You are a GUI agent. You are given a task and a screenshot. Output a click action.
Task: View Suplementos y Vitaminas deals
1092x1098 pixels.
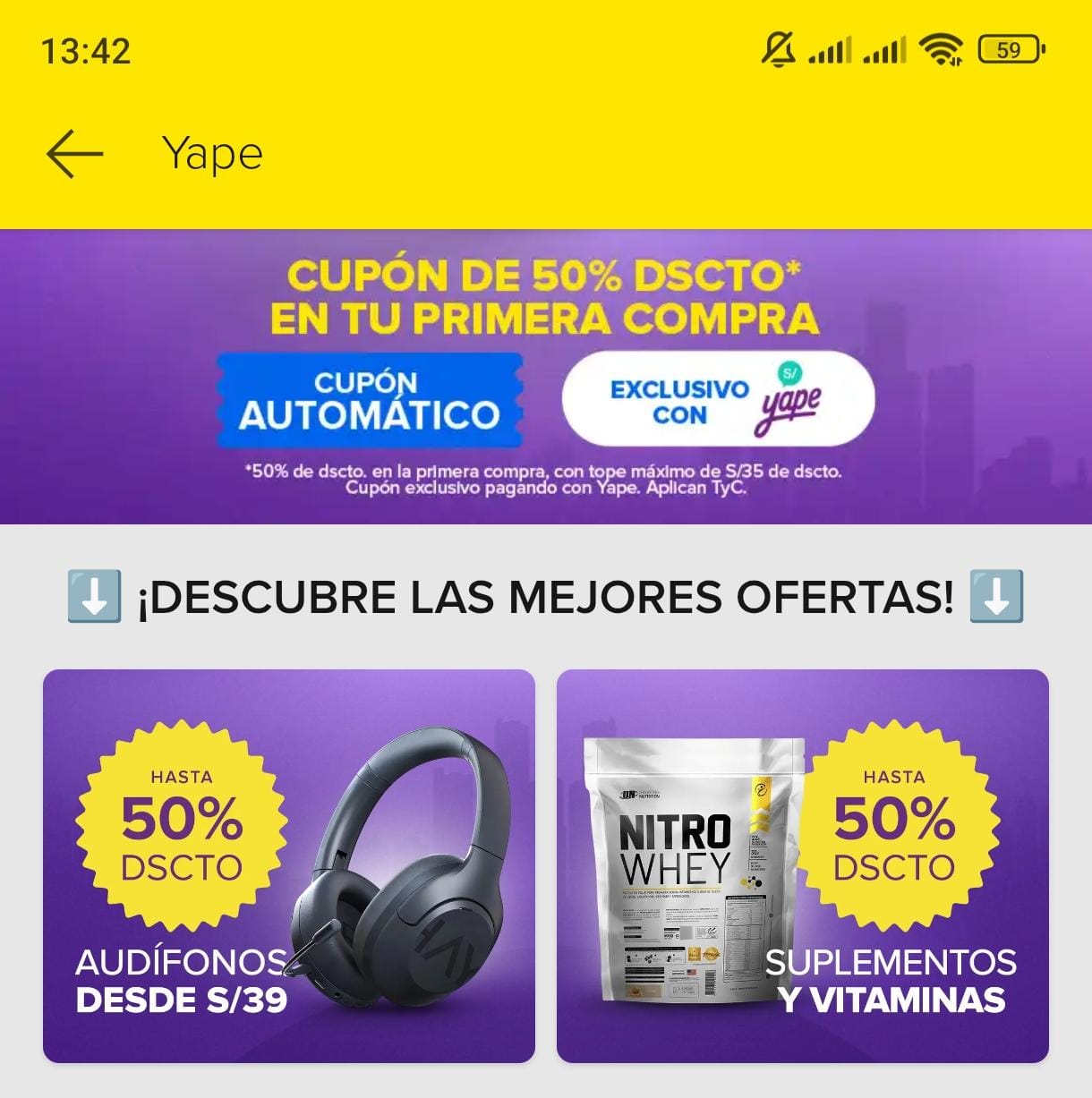point(802,865)
